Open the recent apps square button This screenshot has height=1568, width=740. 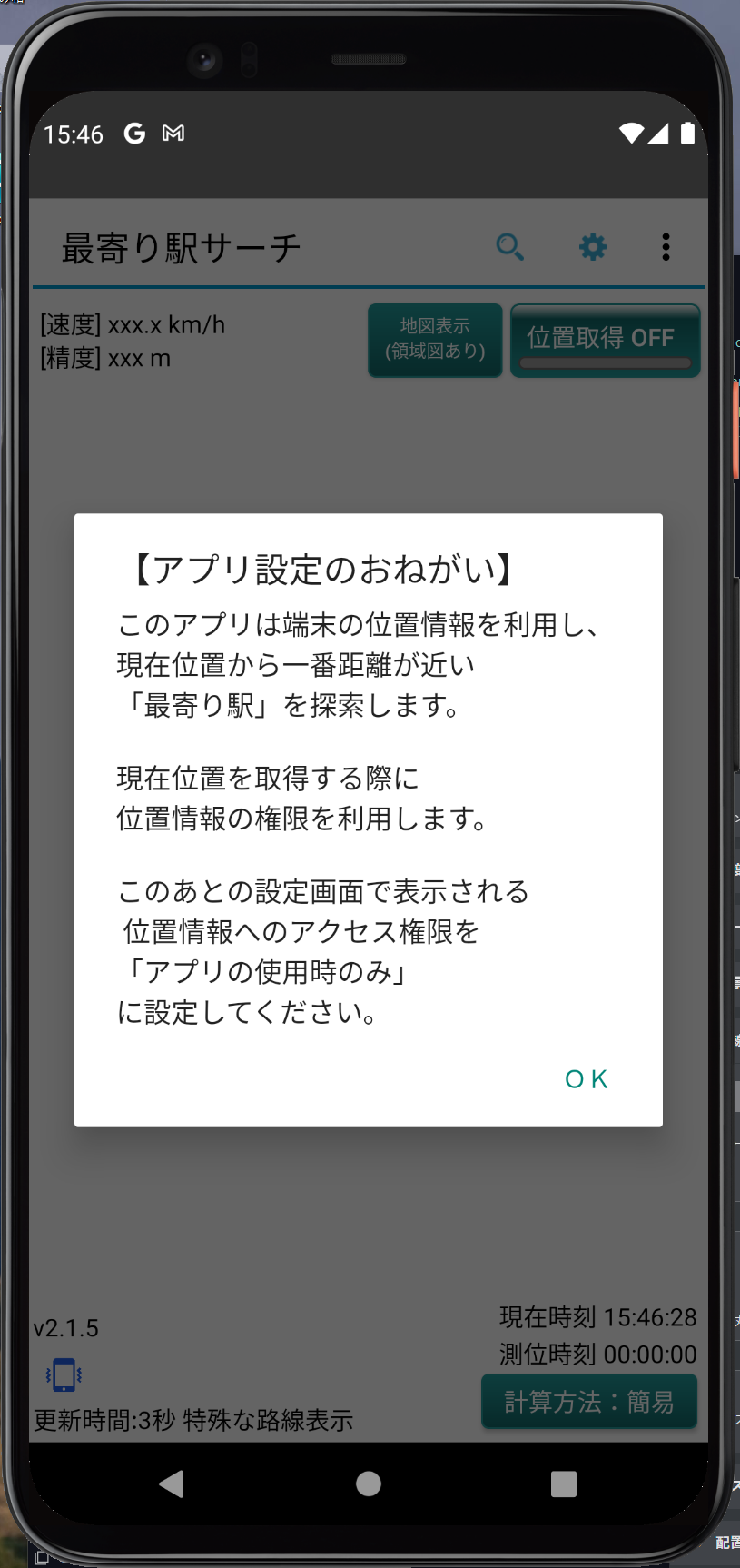coord(564,1484)
